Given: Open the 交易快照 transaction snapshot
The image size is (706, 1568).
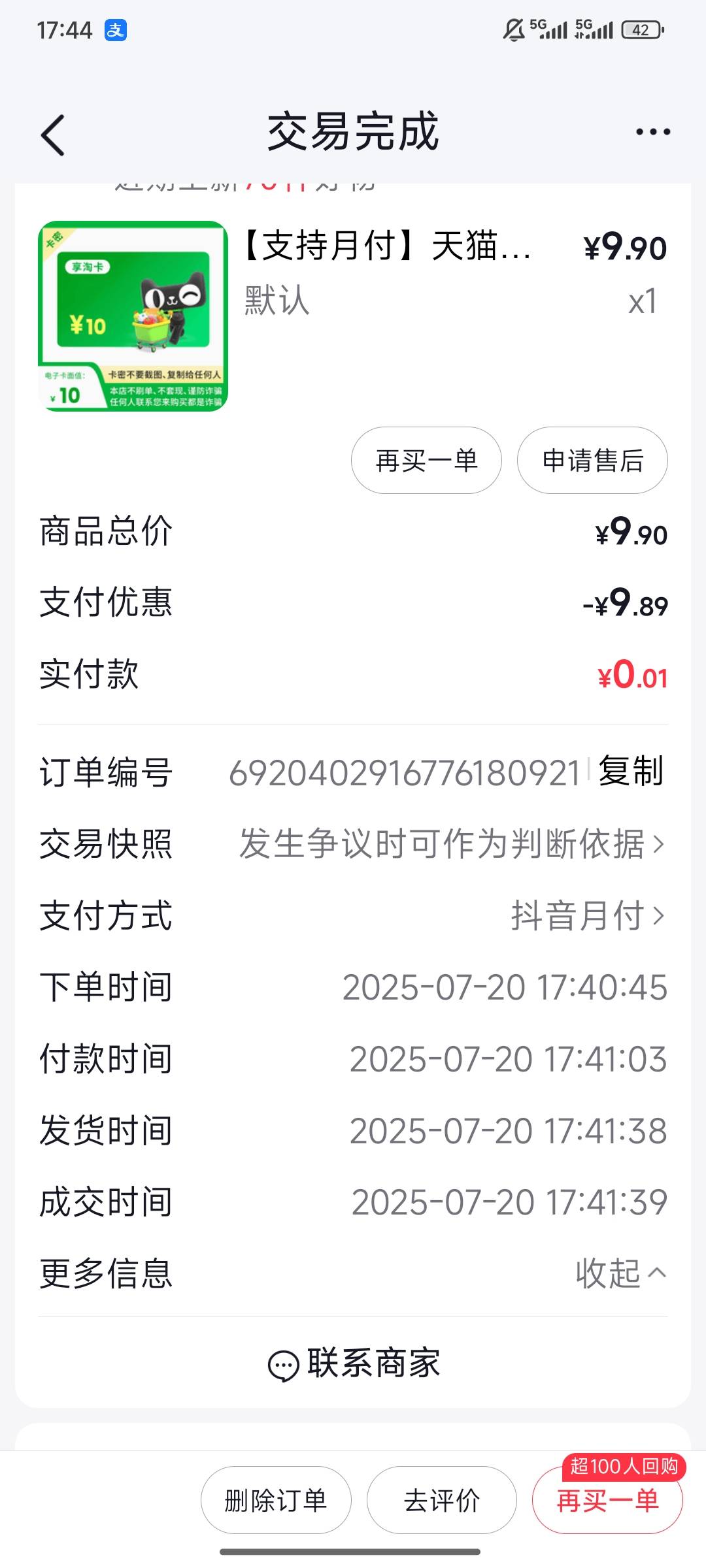Looking at the screenshot, I should pos(353,843).
